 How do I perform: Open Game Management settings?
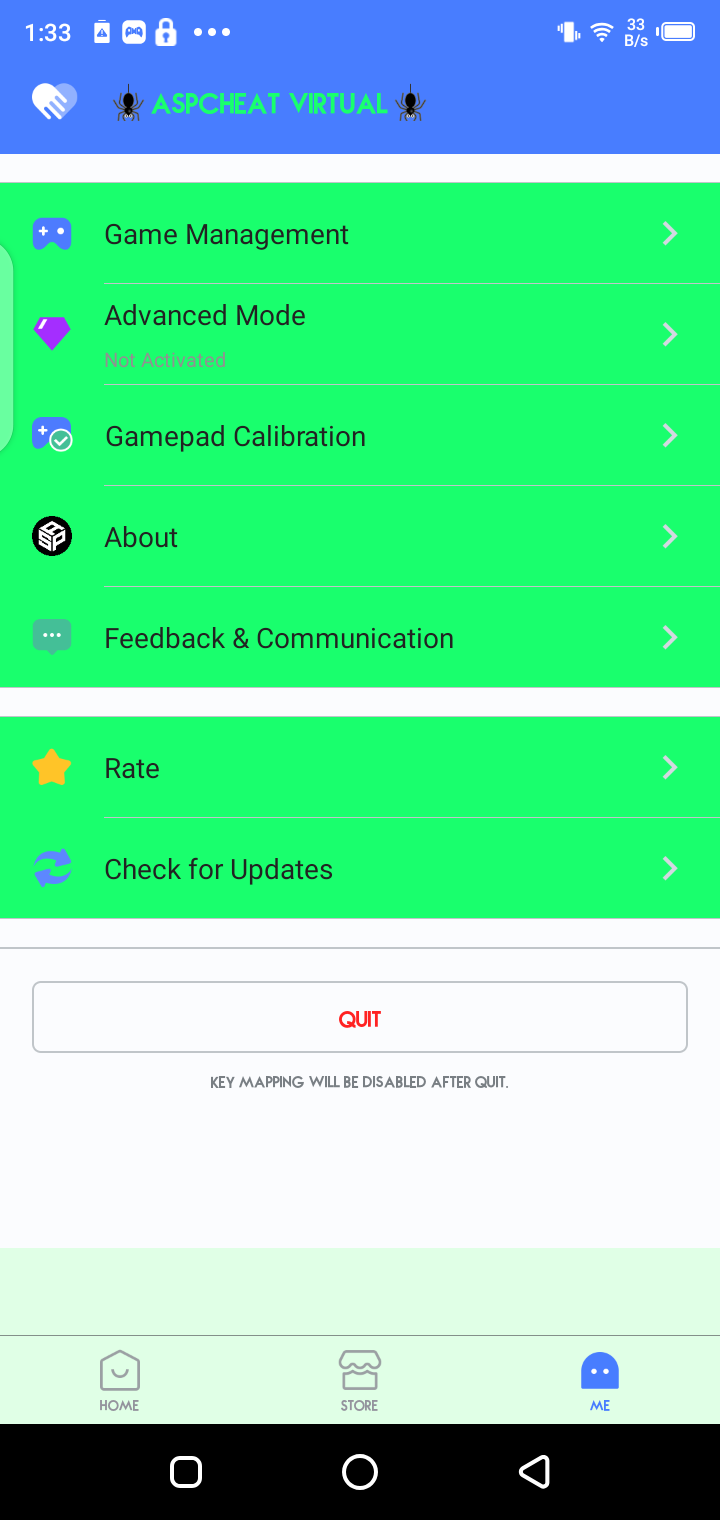pyautogui.click(x=360, y=234)
